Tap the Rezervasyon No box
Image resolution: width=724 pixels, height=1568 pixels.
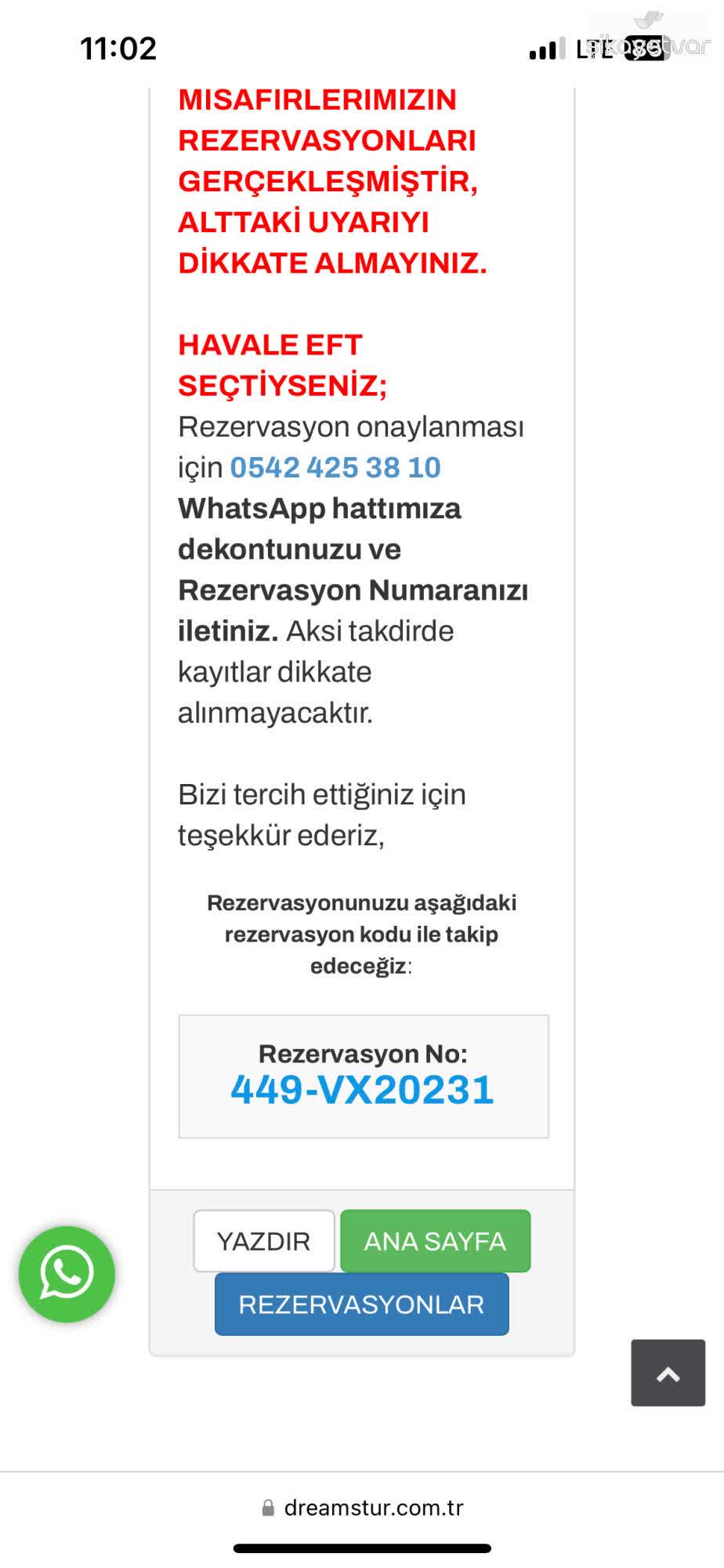click(362, 1074)
